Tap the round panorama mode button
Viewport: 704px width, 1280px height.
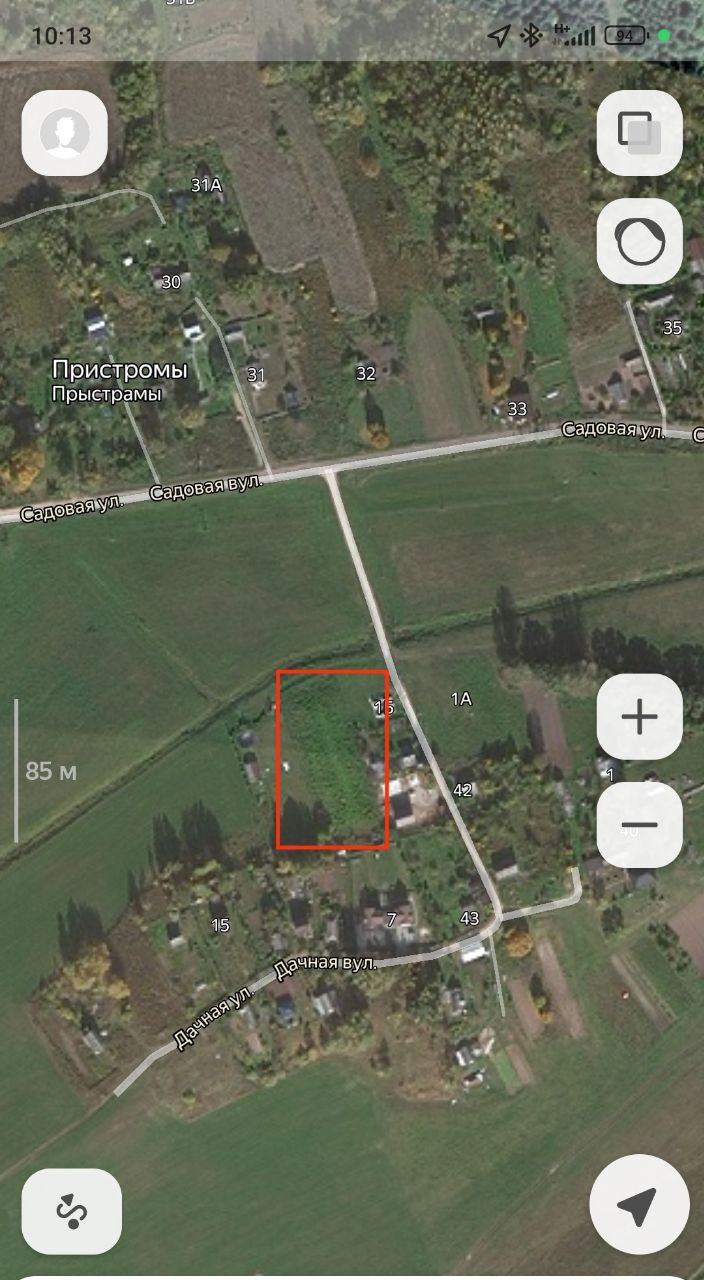coord(639,241)
